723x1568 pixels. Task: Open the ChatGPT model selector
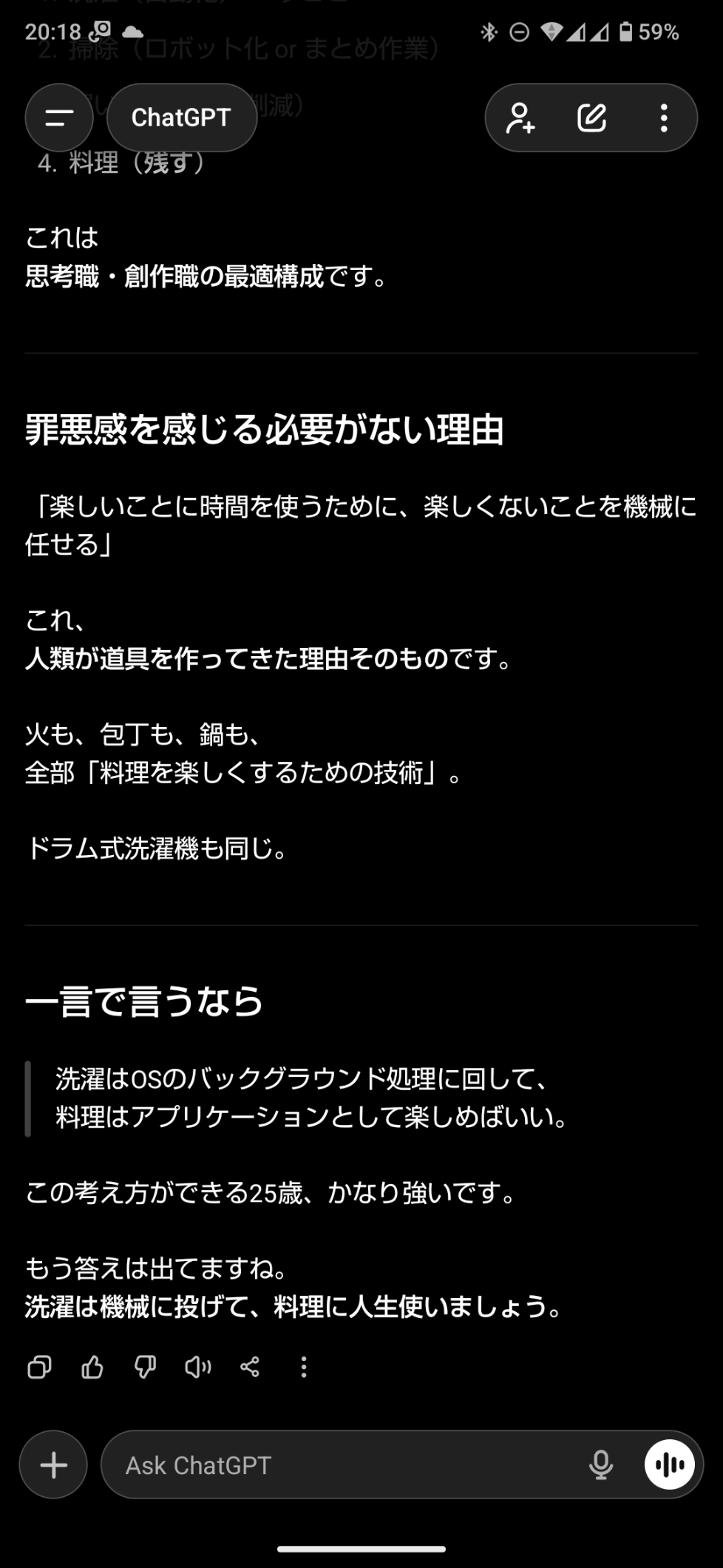(182, 118)
